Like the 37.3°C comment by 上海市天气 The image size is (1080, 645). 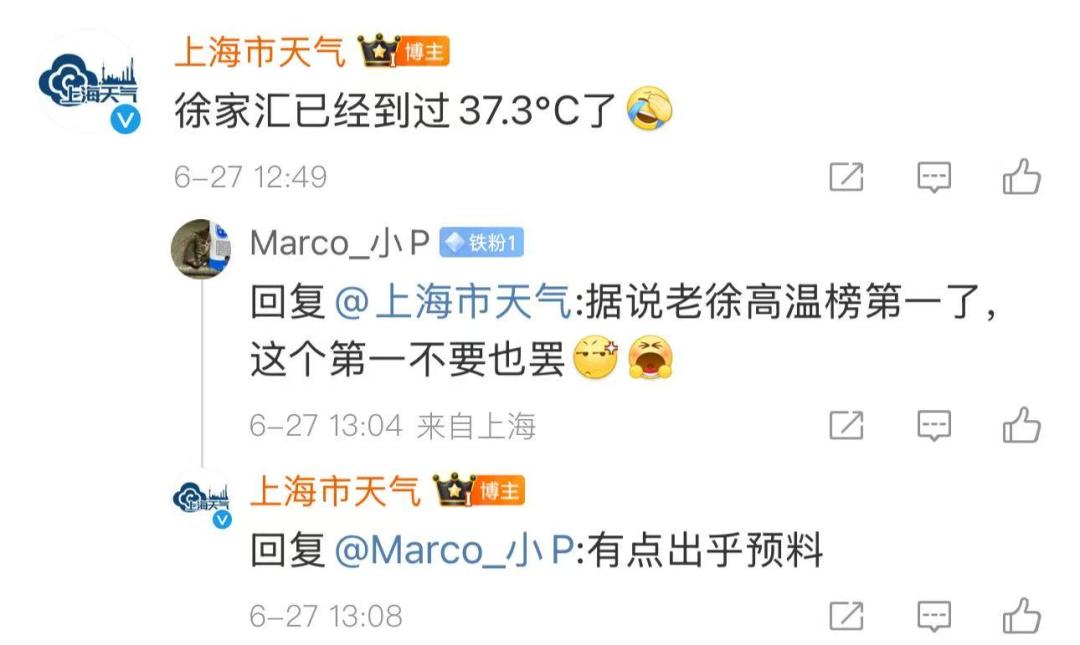(1021, 178)
